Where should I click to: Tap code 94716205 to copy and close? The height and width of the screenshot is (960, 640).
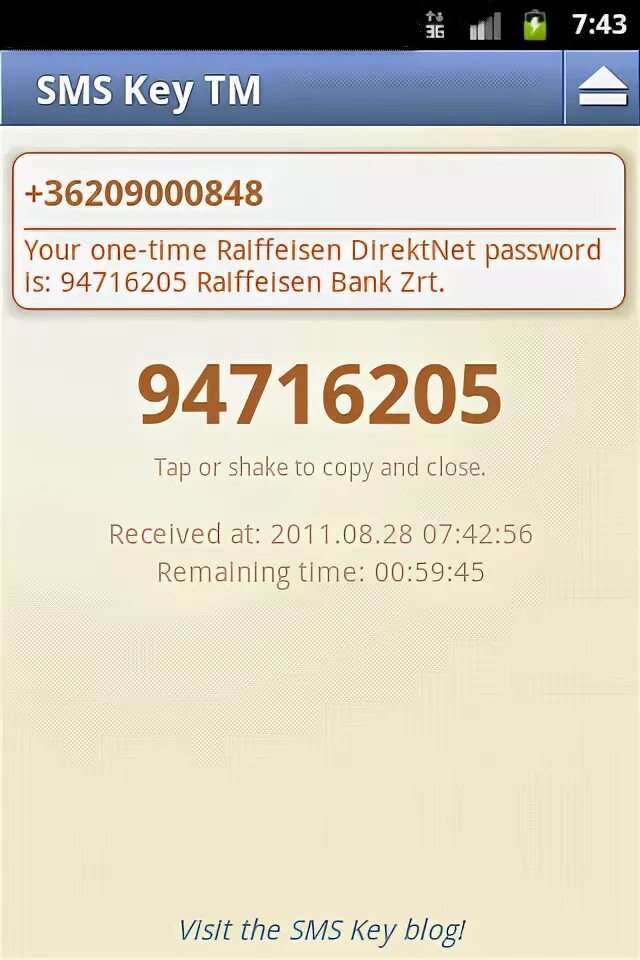319,395
